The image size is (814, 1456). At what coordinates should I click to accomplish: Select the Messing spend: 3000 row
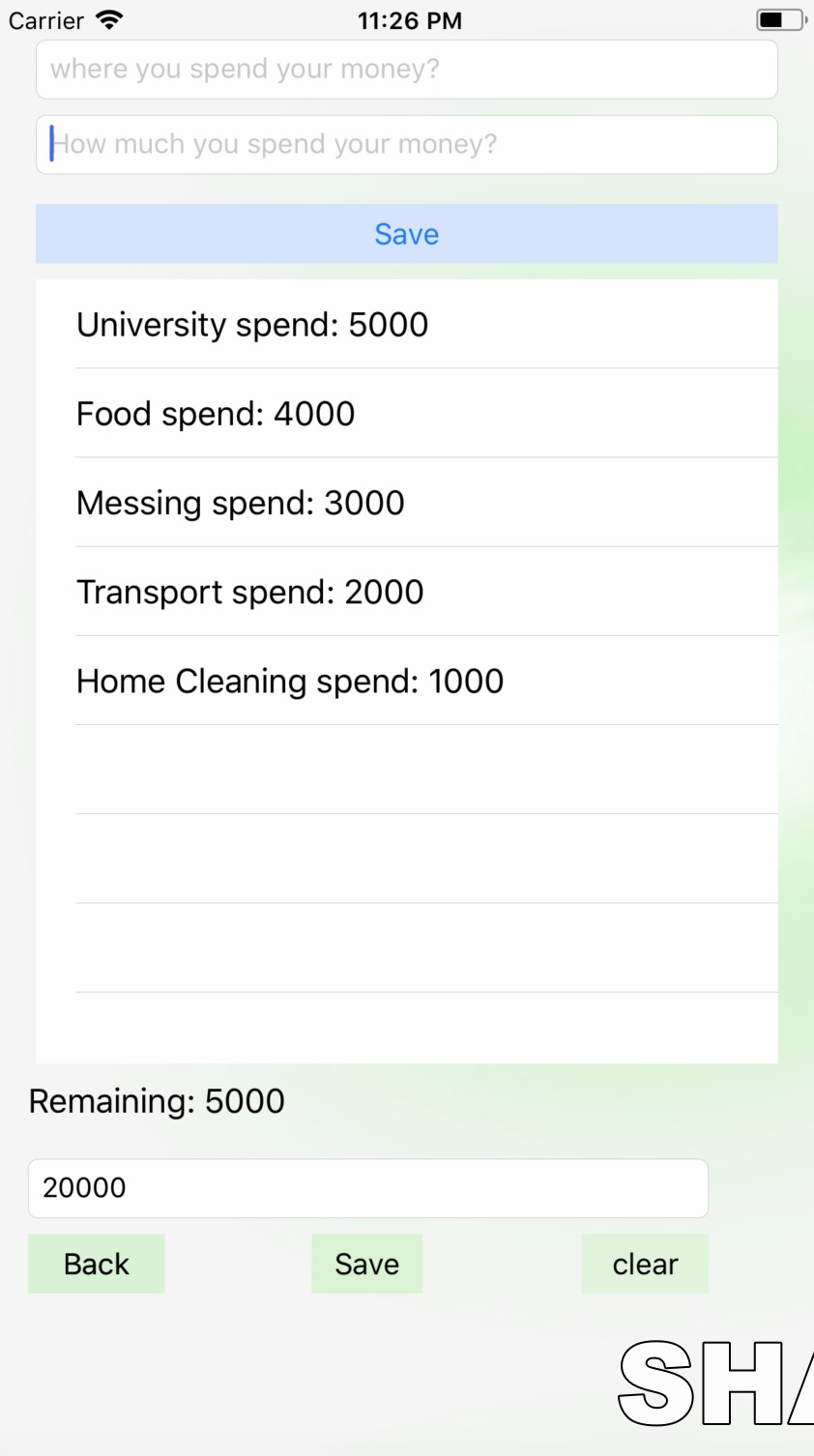click(x=406, y=503)
